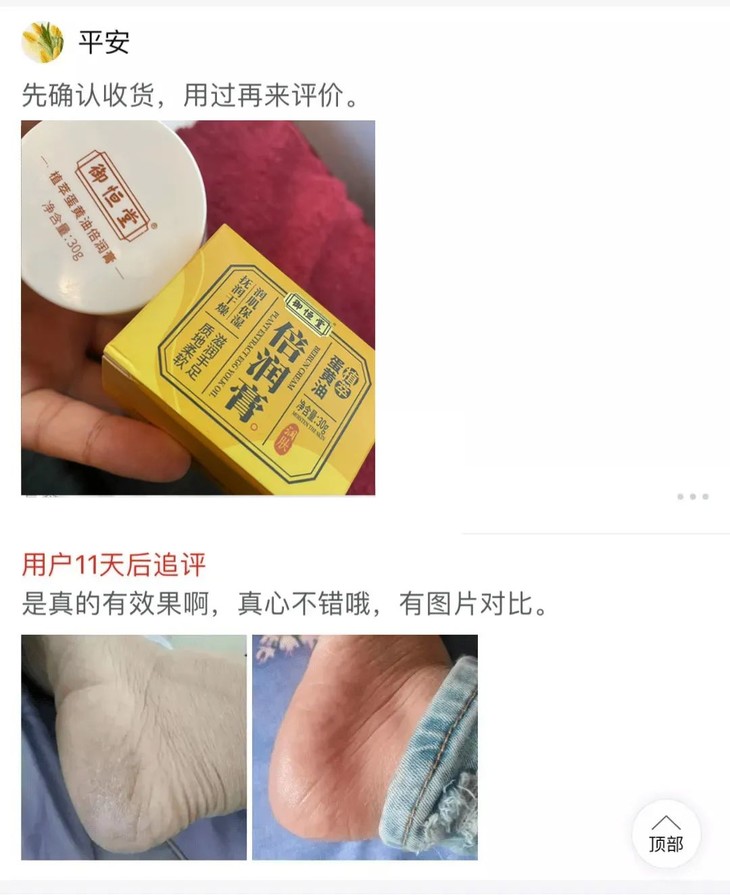Image resolution: width=730 pixels, height=895 pixels.
Task: Tap the corn avatar of user 平安
Action: [x=42, y=40]
